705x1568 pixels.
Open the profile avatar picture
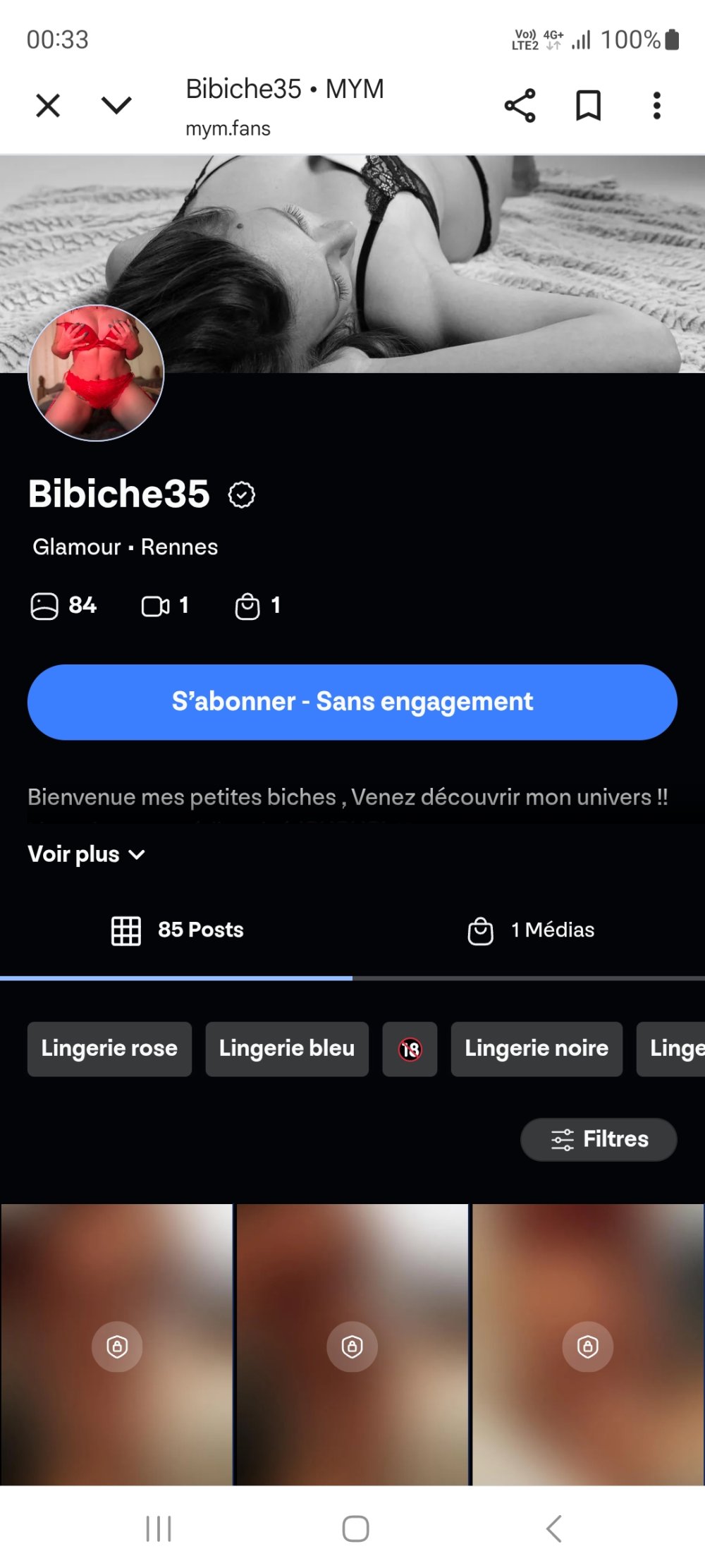coord(96,372)
